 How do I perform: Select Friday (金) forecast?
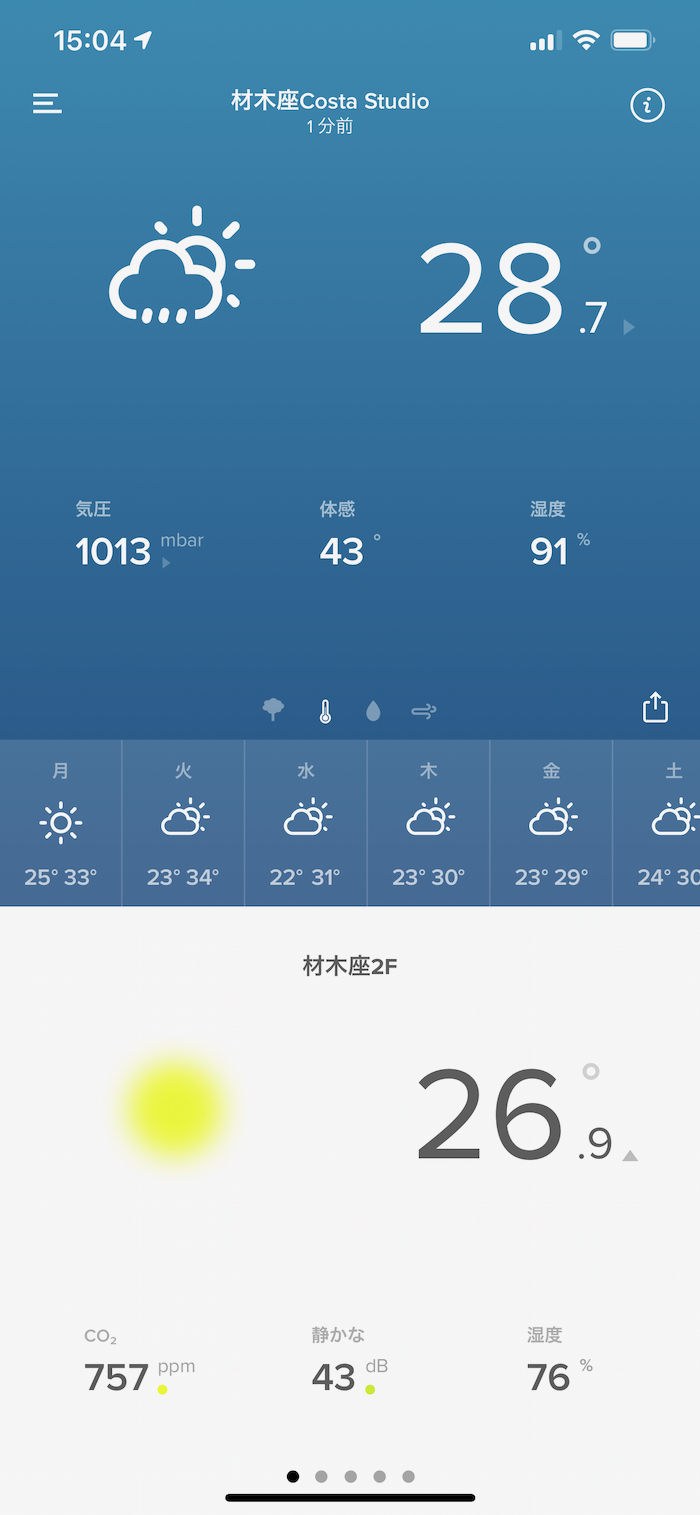click(x=551, y=823)
